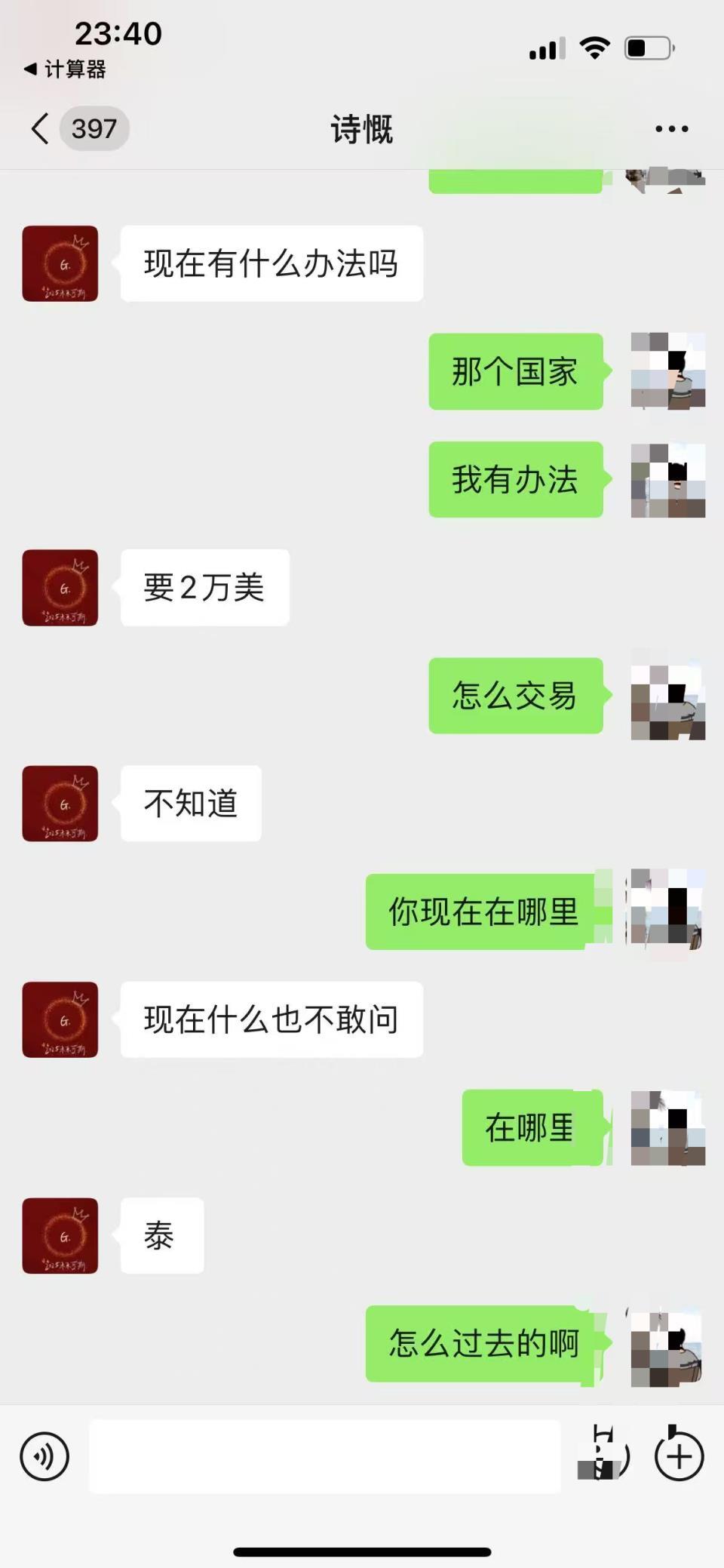
Task: Select the message bubble saying 要2万美
Action: pos(204,589)
